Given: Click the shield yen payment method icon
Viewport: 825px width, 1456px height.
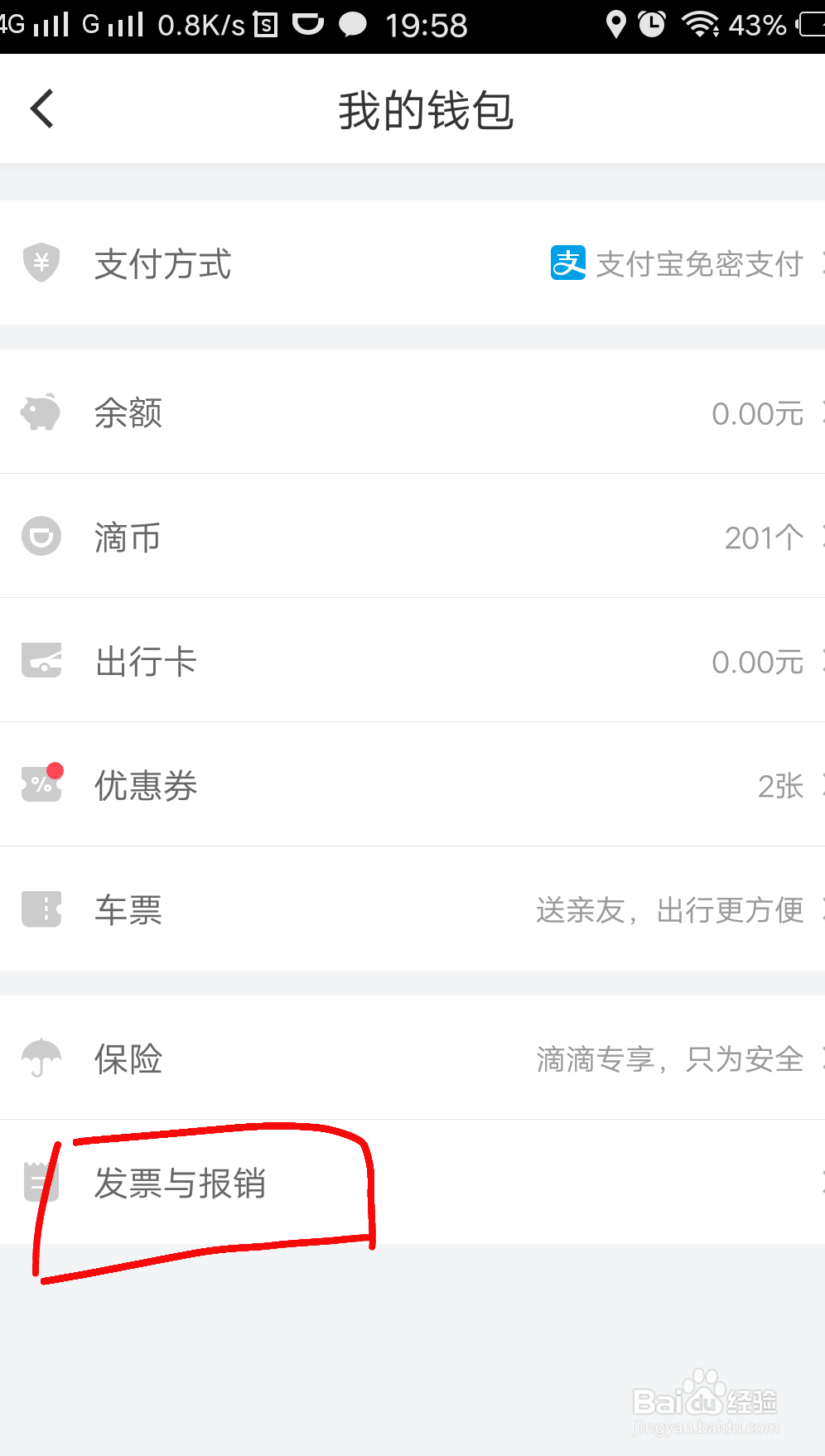Looking at the screenshot, I should coord(41,263).
